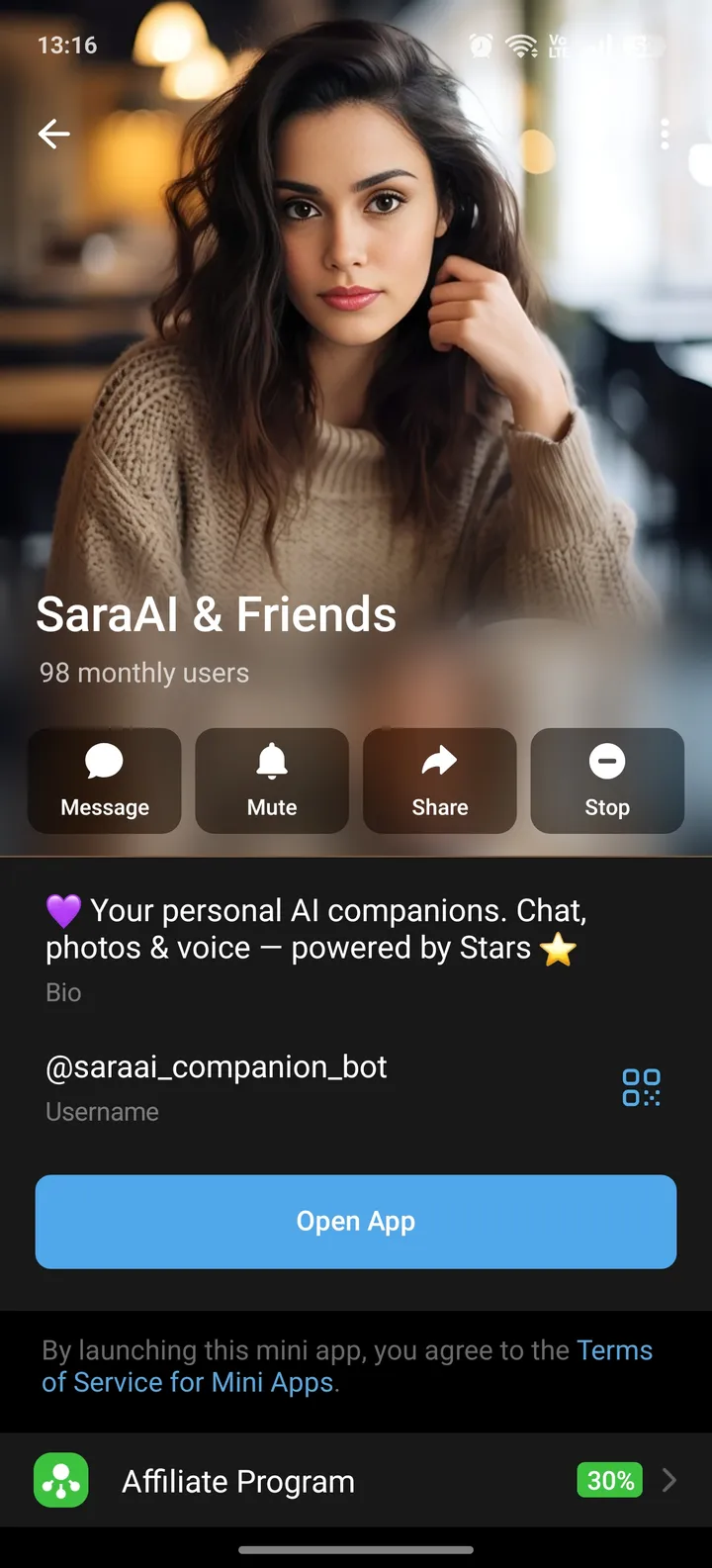Open the Terms of Service for Mini Apps
712x1568 pixels.
615,1349
